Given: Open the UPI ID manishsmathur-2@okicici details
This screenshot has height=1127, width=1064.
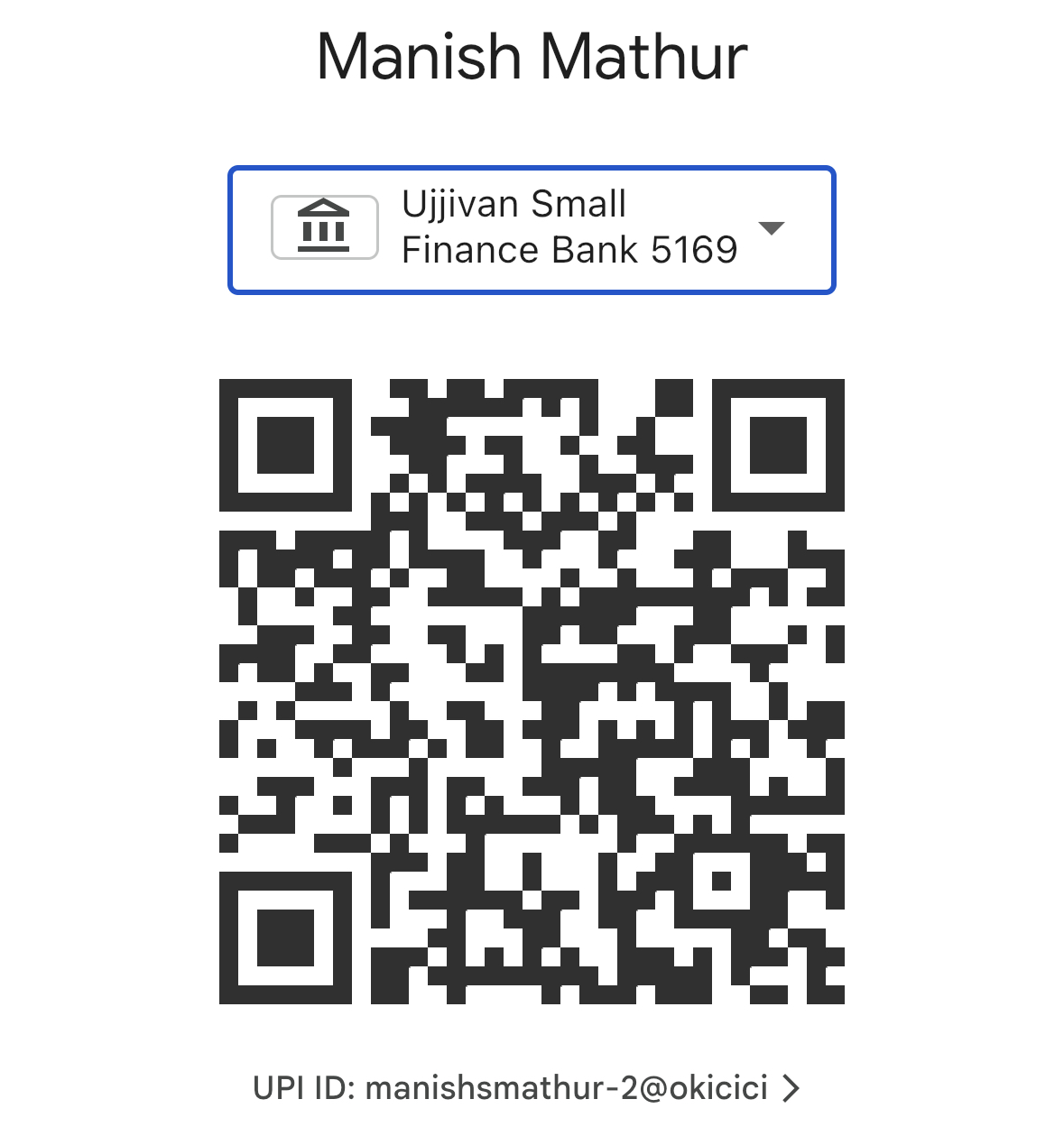Looking at the screenshot, I should pyautogui.click(x=526, y=1088).
